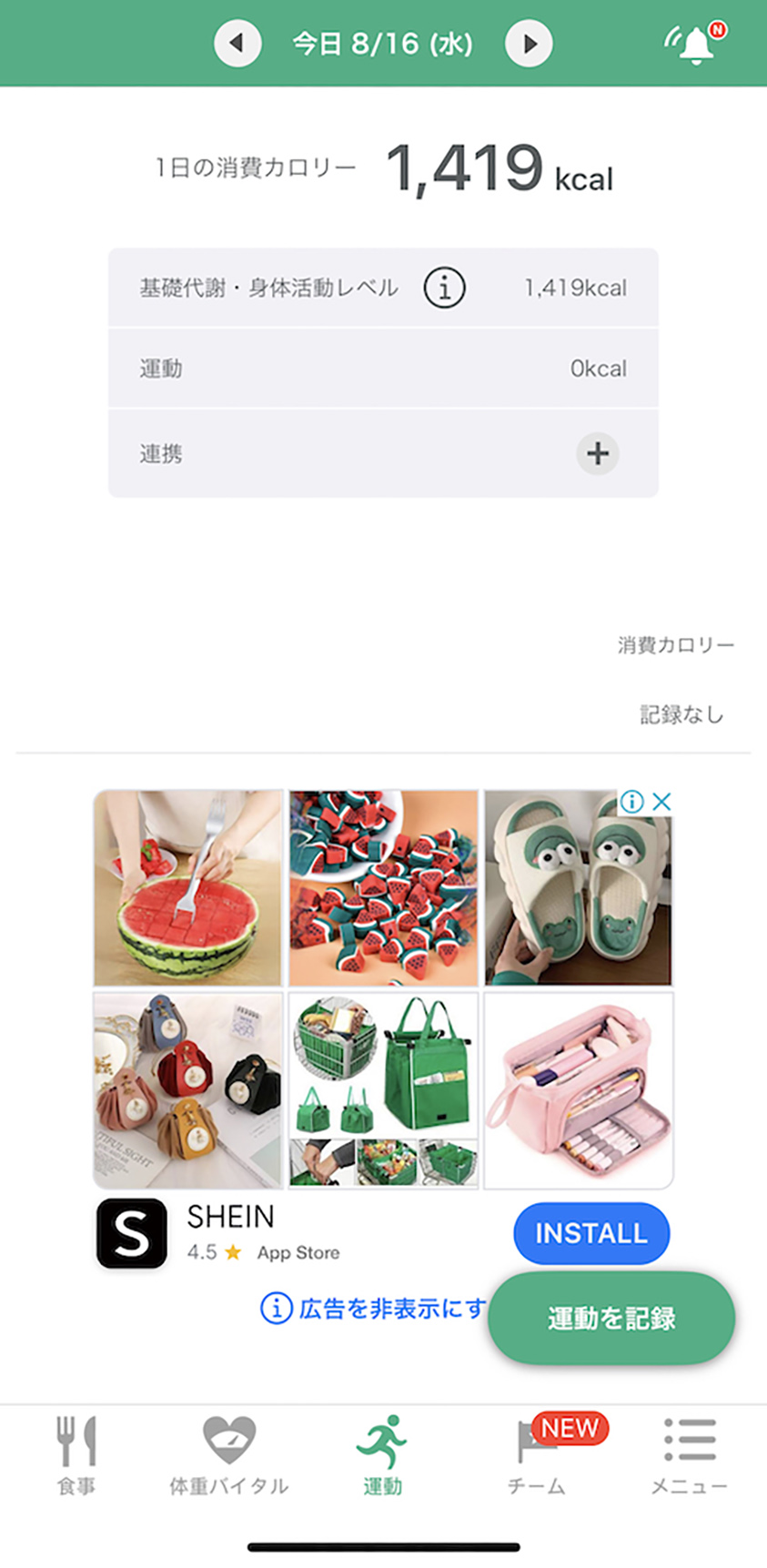Switch to the 食事 tab
Viewport: 767px width, 1568px height.
coord(76,1455)
